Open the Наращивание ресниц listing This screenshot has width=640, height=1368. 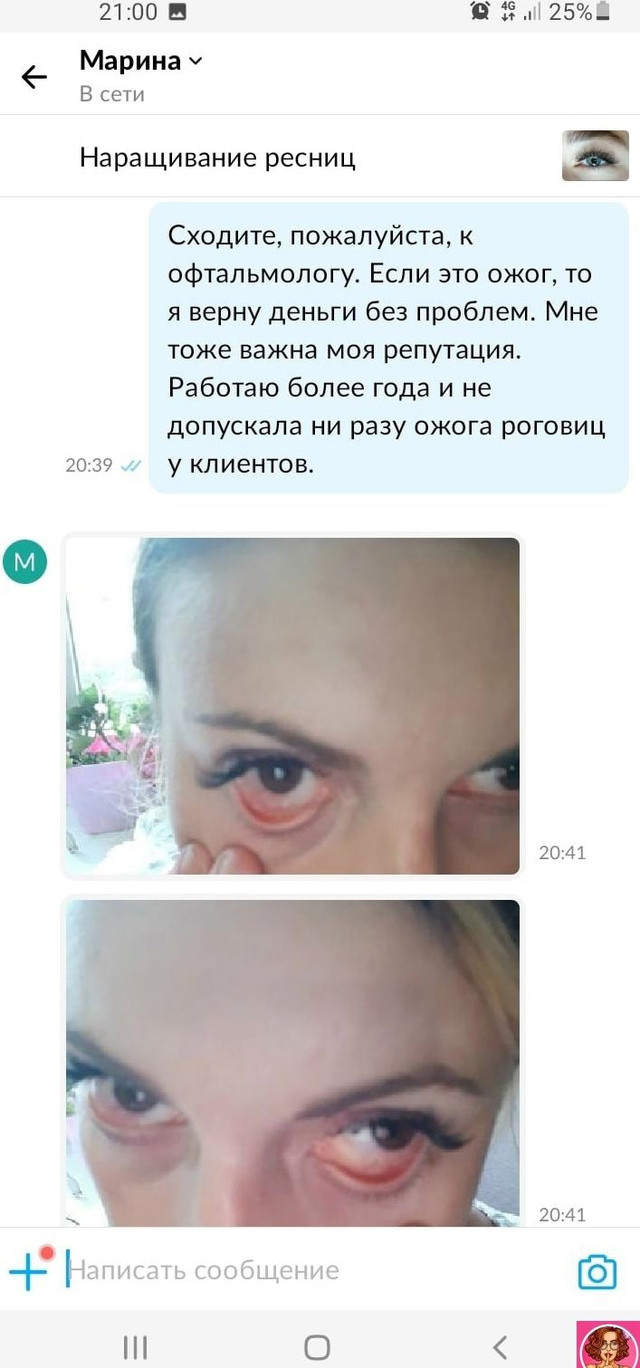click(320, 156)
